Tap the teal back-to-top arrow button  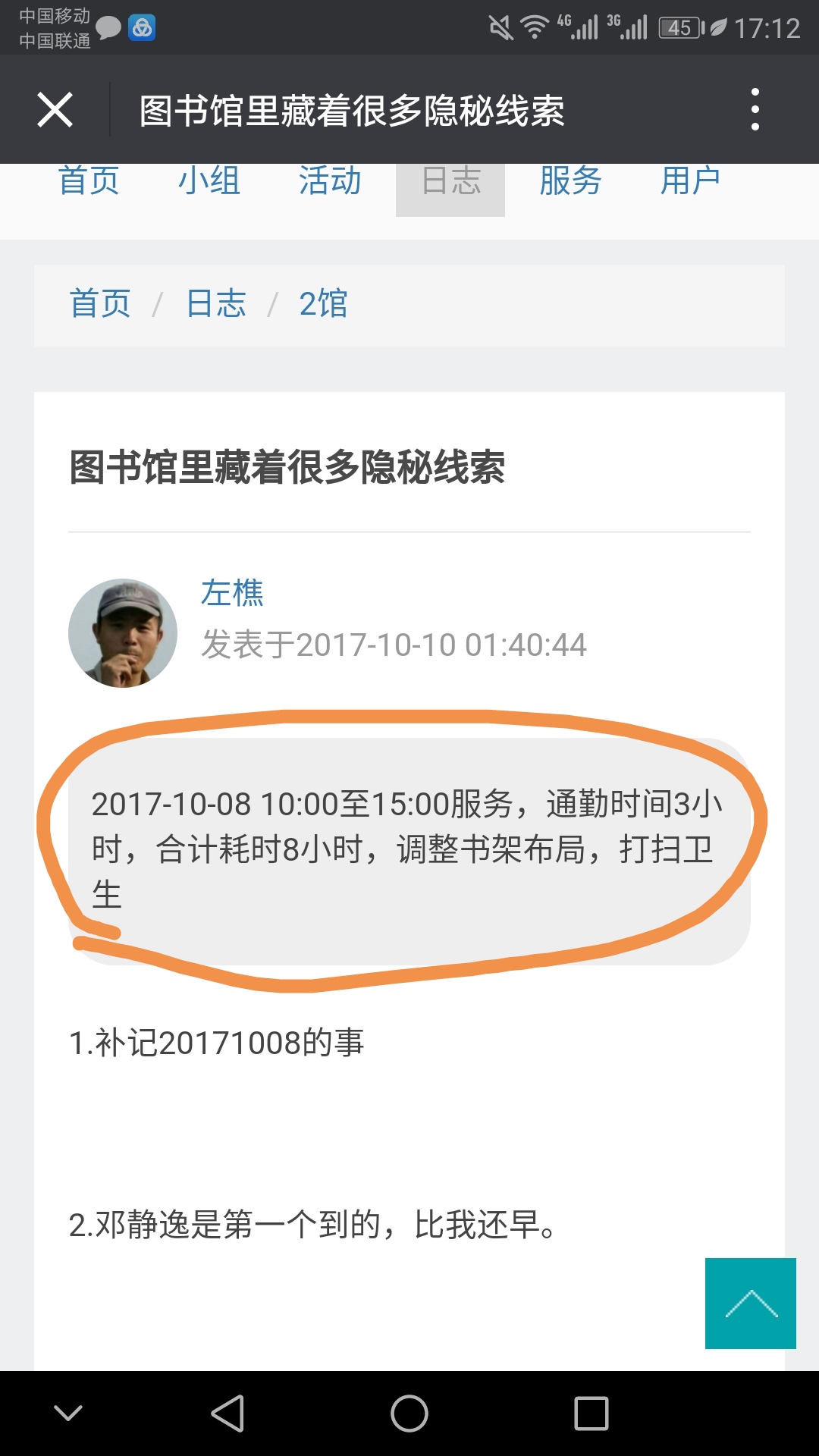pyautogui.click(x=751, y=1304)
